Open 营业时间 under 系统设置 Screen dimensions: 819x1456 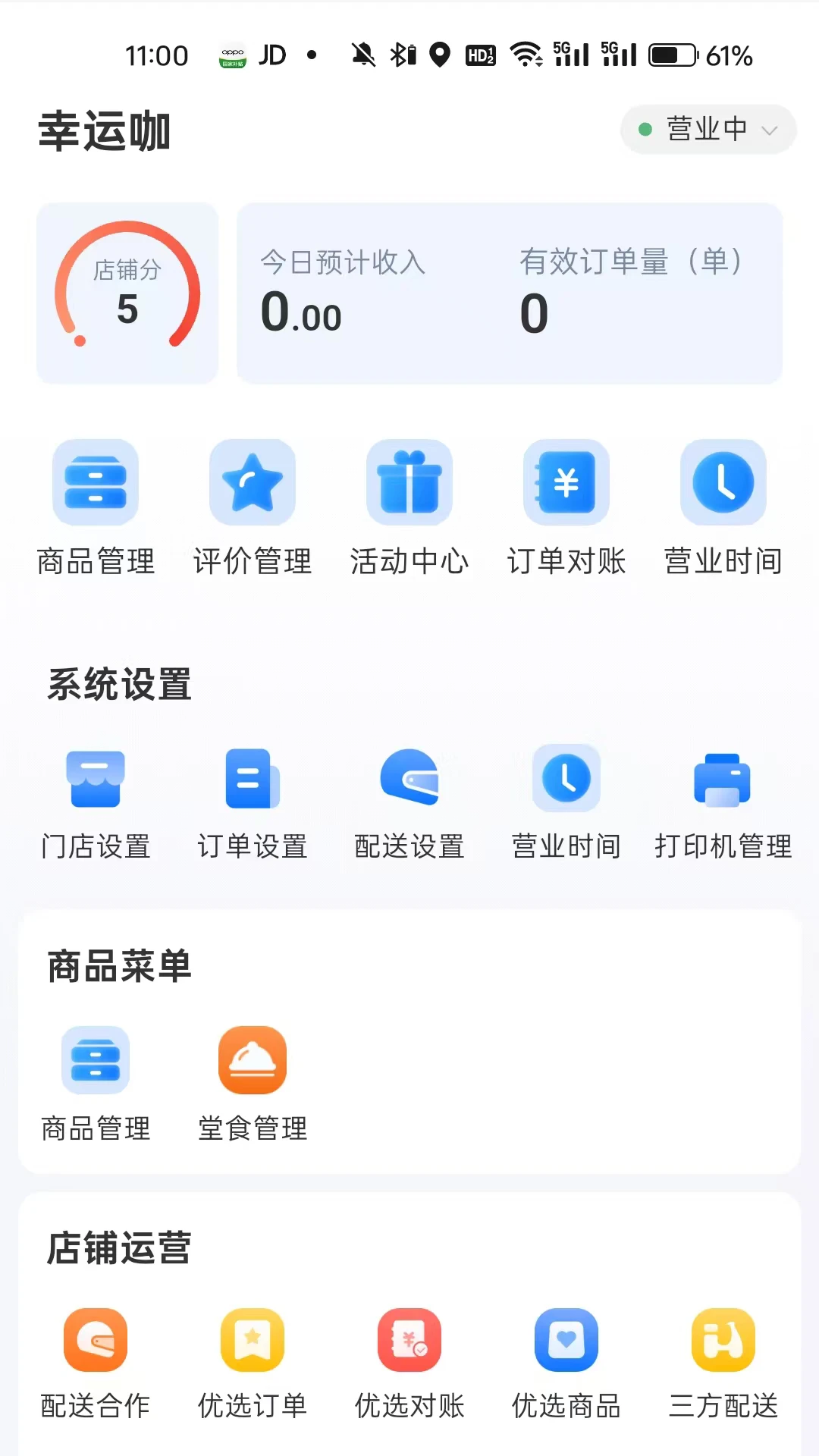(566, 804)
